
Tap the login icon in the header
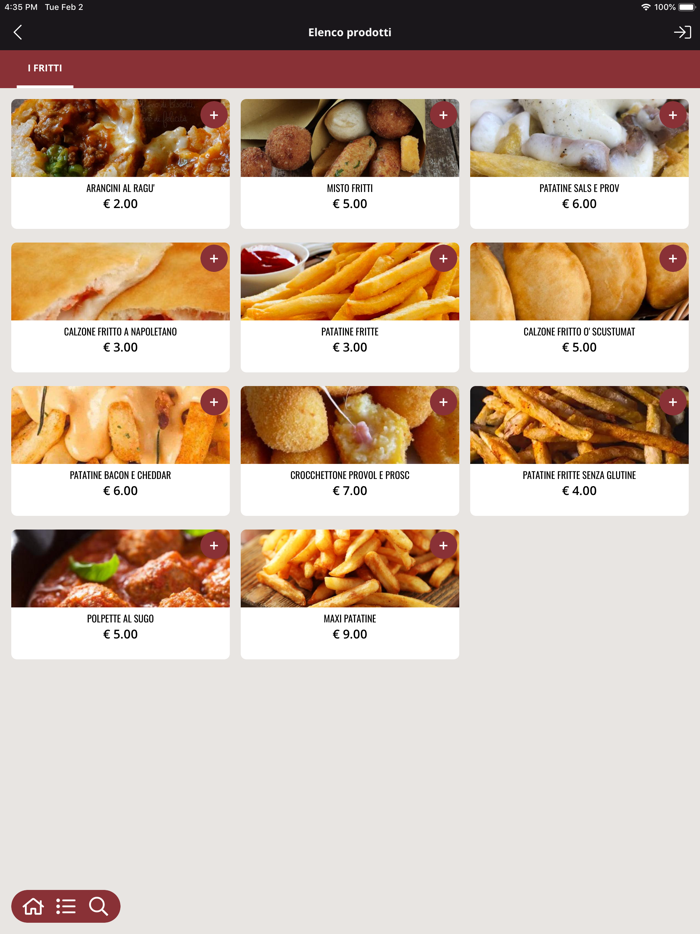682,33
